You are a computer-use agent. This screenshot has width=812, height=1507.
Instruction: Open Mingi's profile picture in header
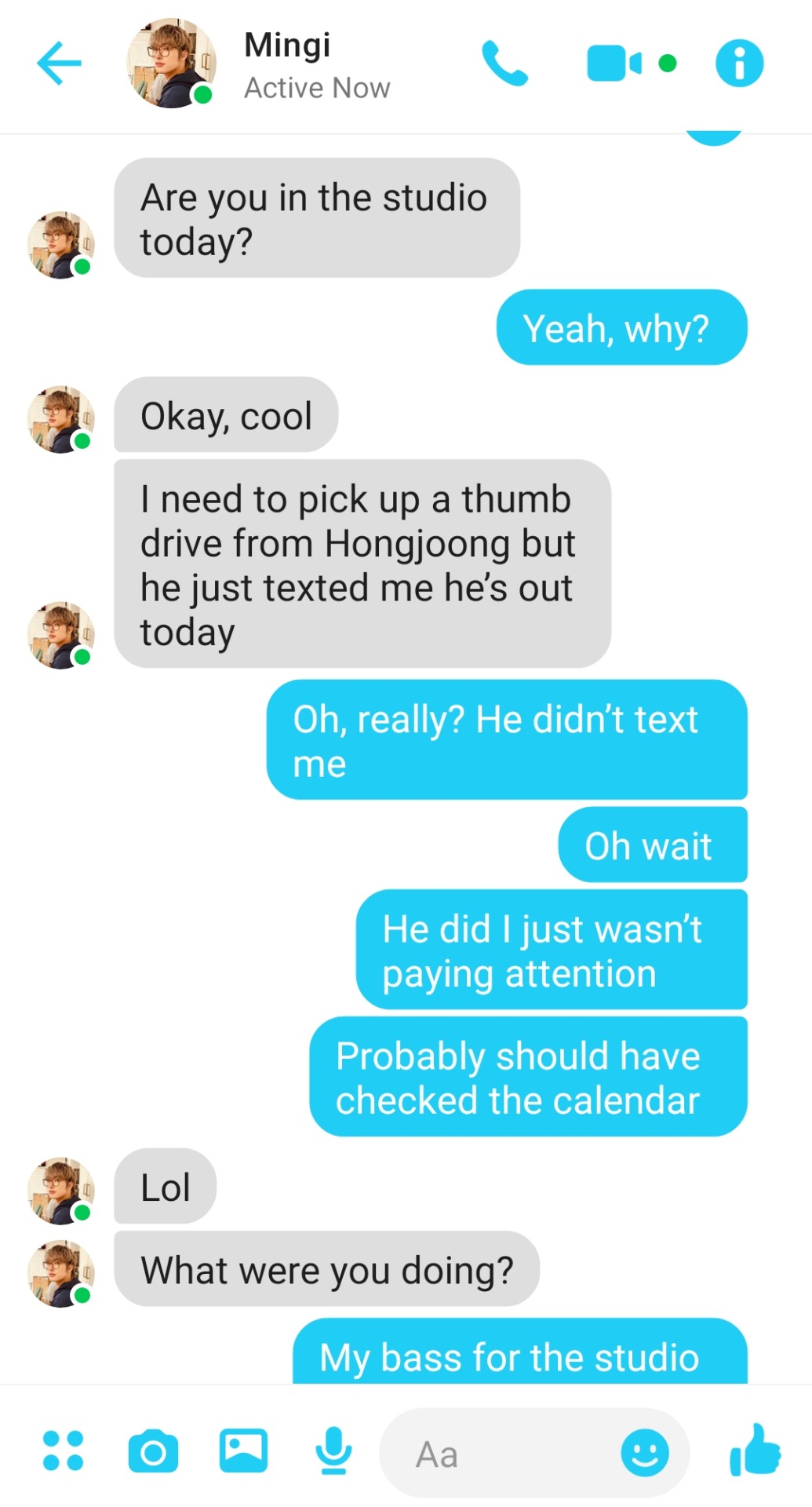click(171, 63)
